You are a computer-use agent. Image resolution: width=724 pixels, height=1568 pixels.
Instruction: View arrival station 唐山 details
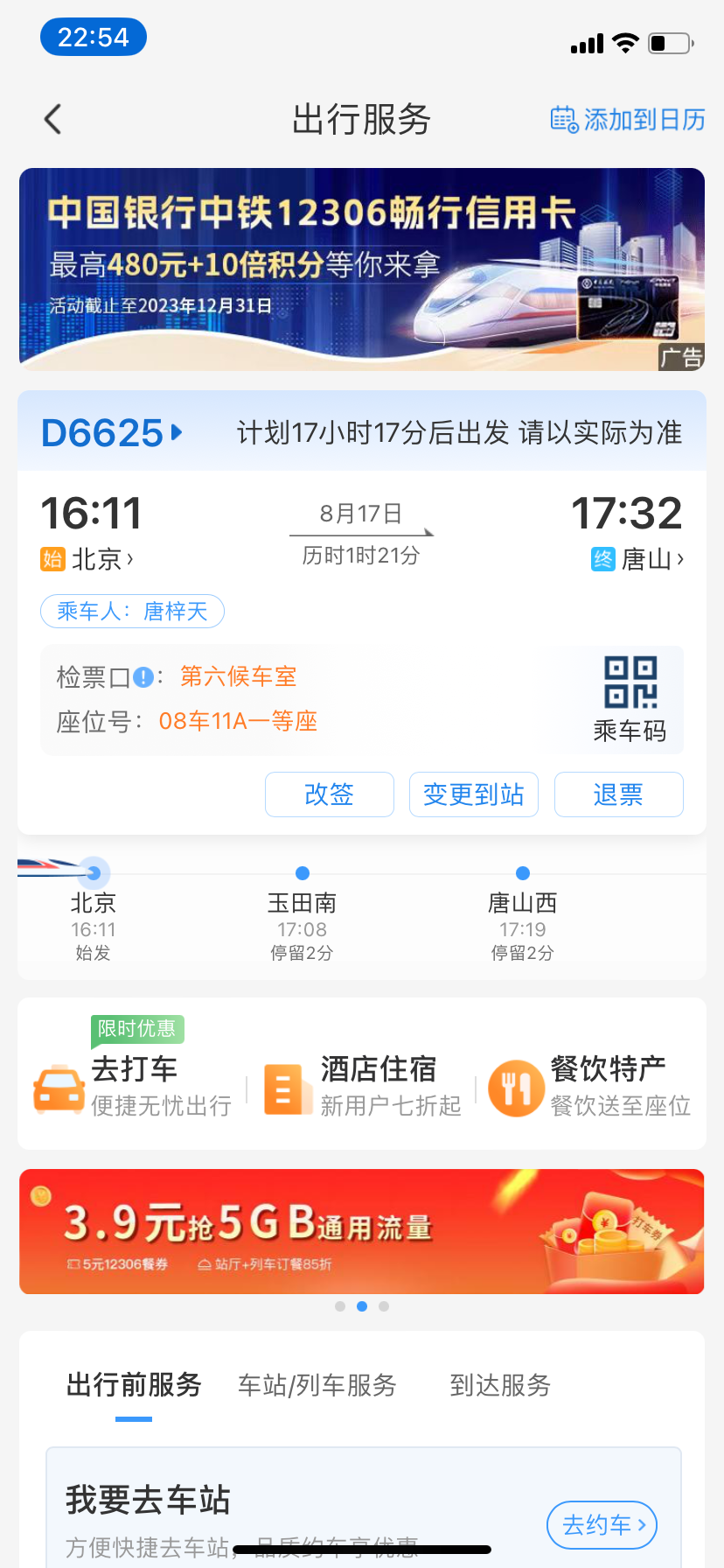[x=651, y=559]
